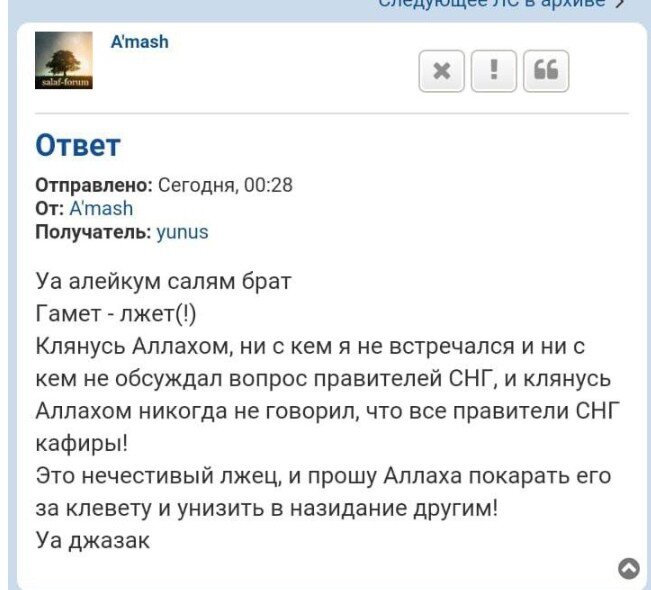651x590 pixels.
Task: Quote the message from A'mash
Action: coord(546,71)
